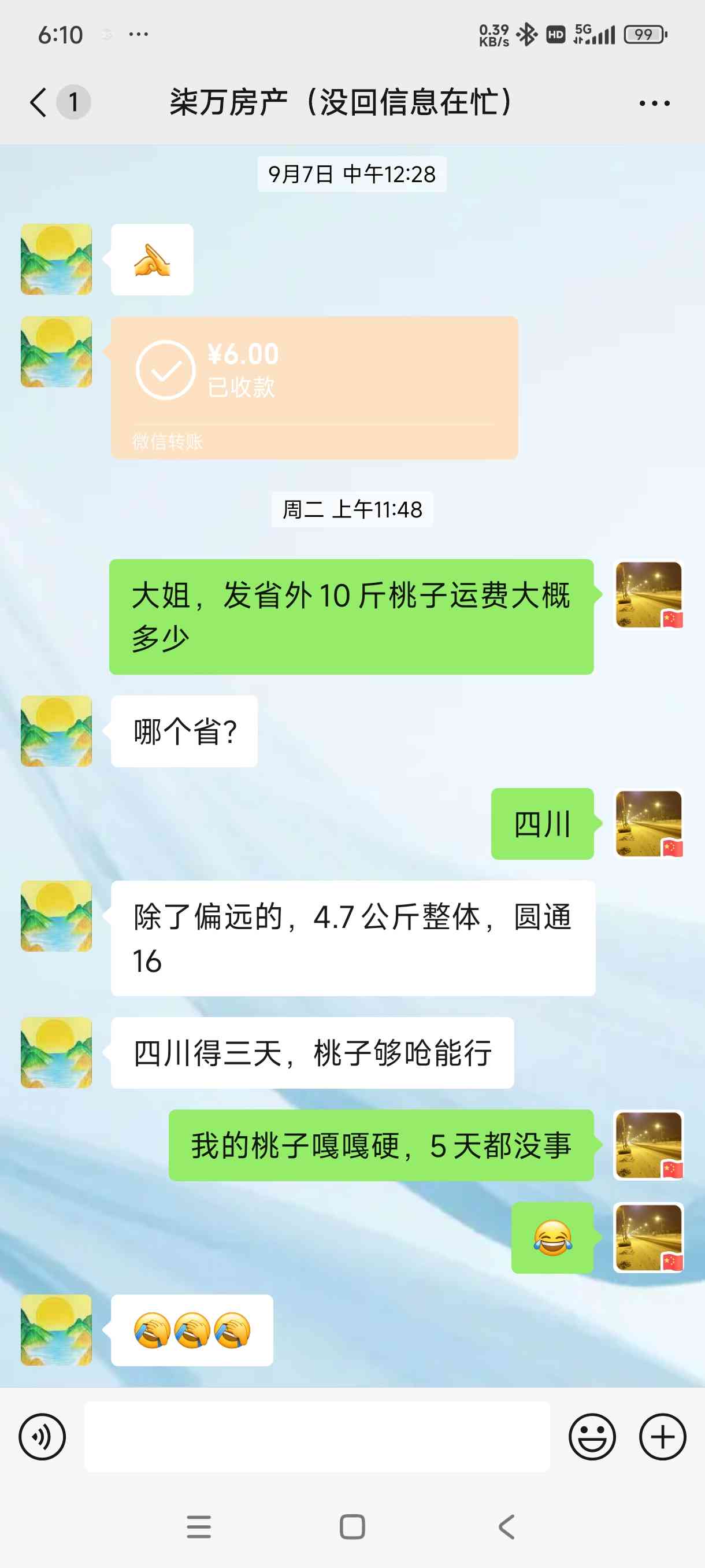Open the emoji sticker panel
This screenshot has height=1568, width=705.
[592, 1437]
